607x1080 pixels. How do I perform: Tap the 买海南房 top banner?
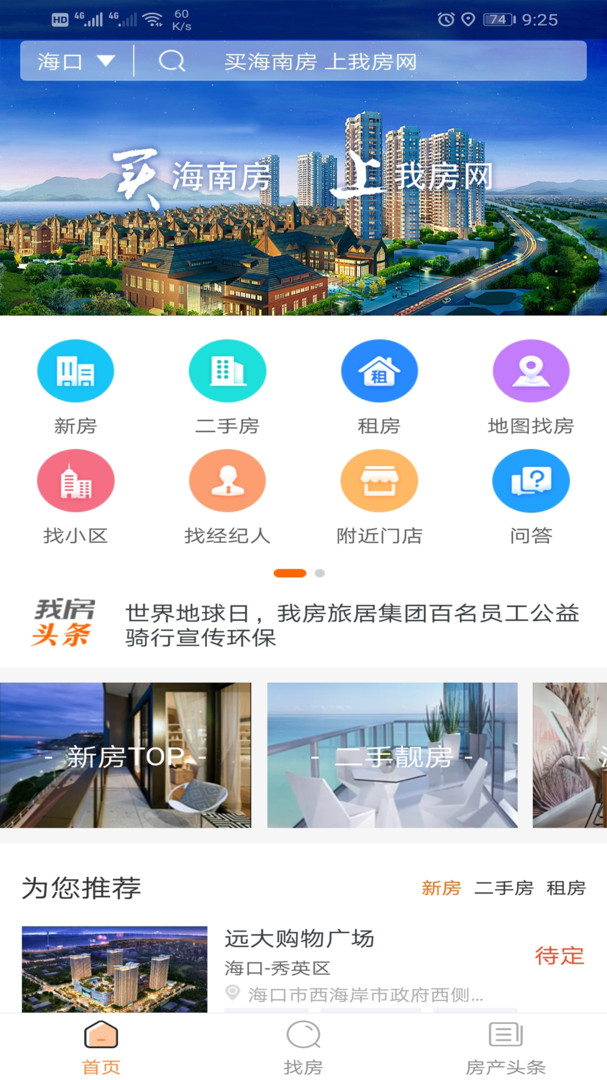303,200
